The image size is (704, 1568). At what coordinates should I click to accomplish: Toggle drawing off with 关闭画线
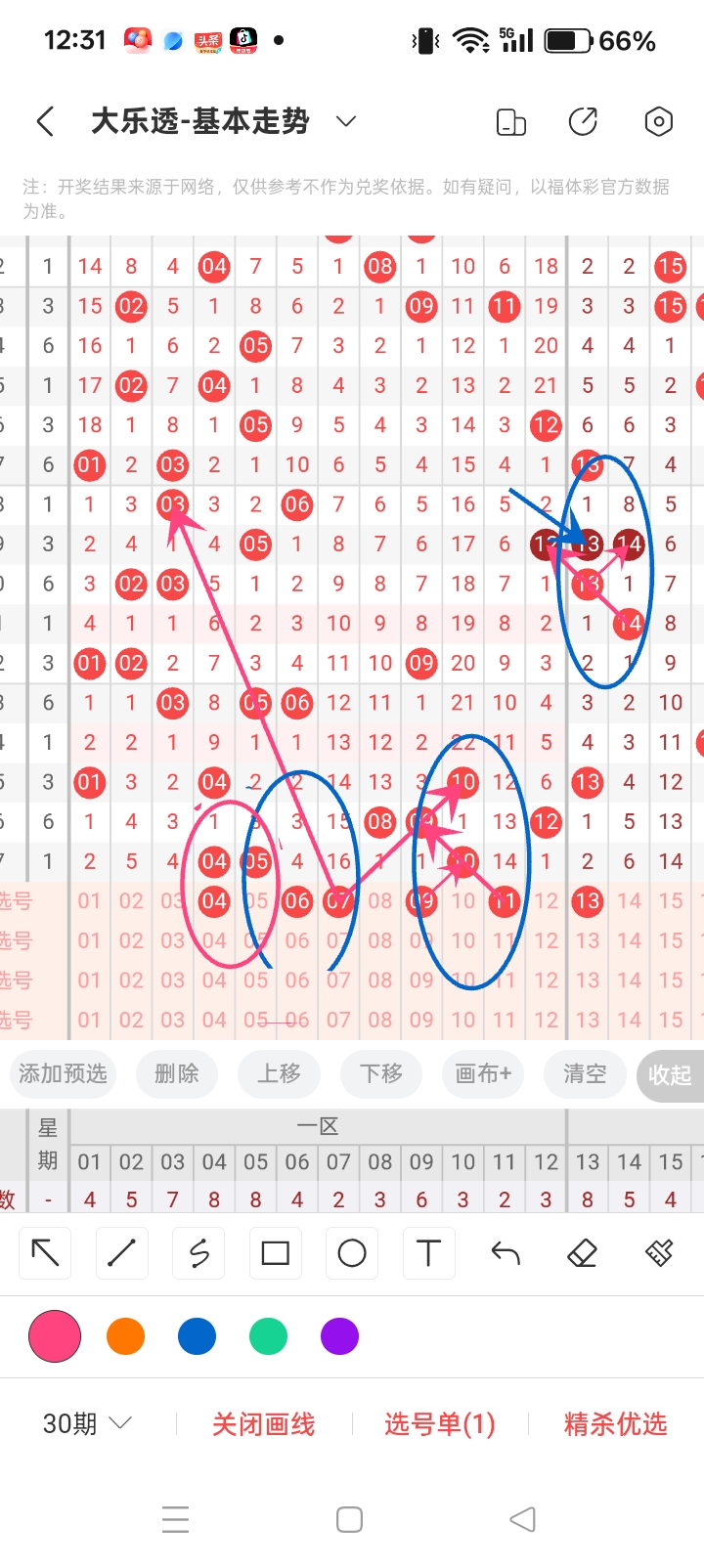pos(262,1424)
